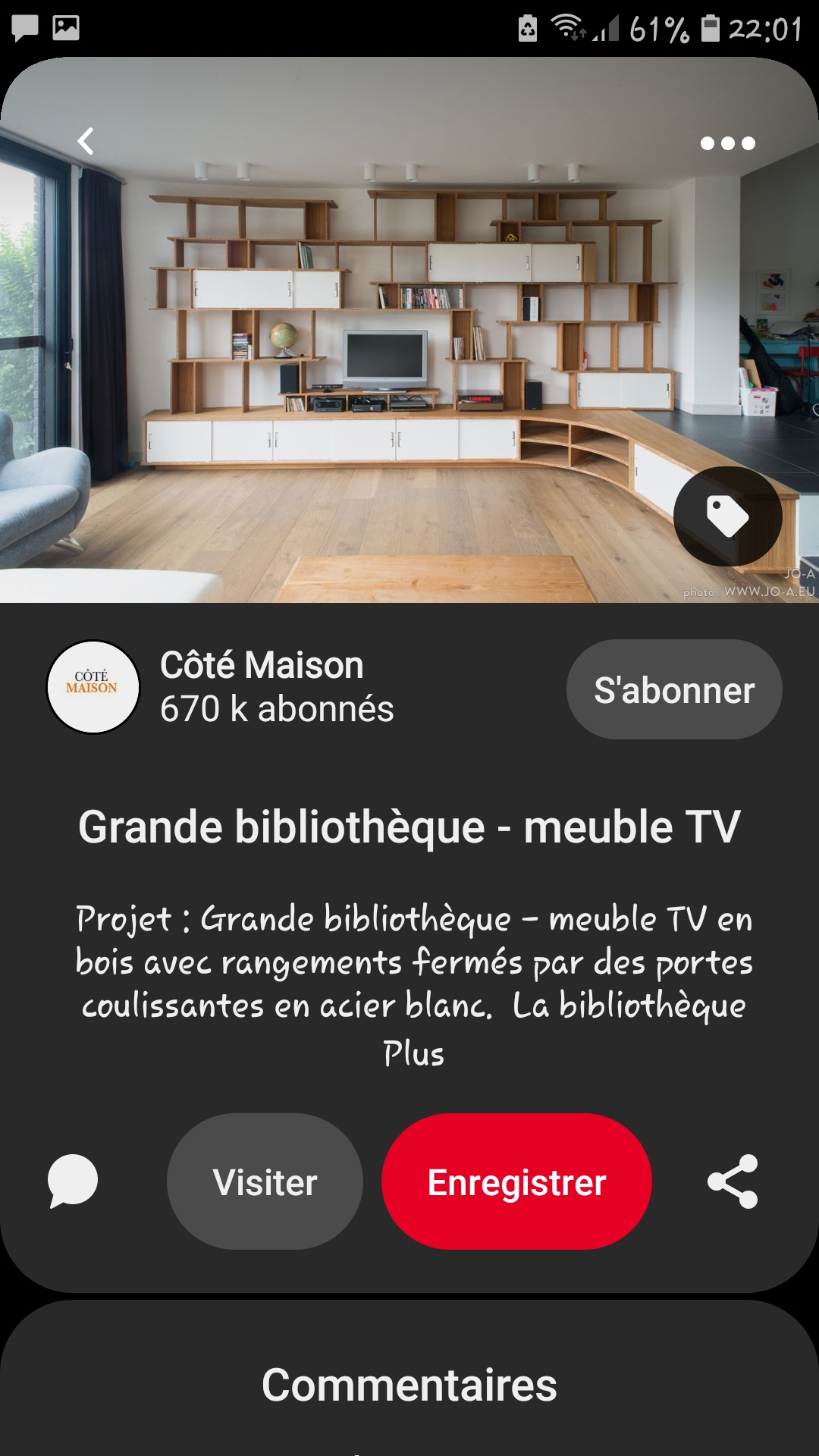The width and height of the screenshot is (819, 1456).
Task: Visit the source site via Visiter
Action: pyautogui.click(x=265, y=1181)
